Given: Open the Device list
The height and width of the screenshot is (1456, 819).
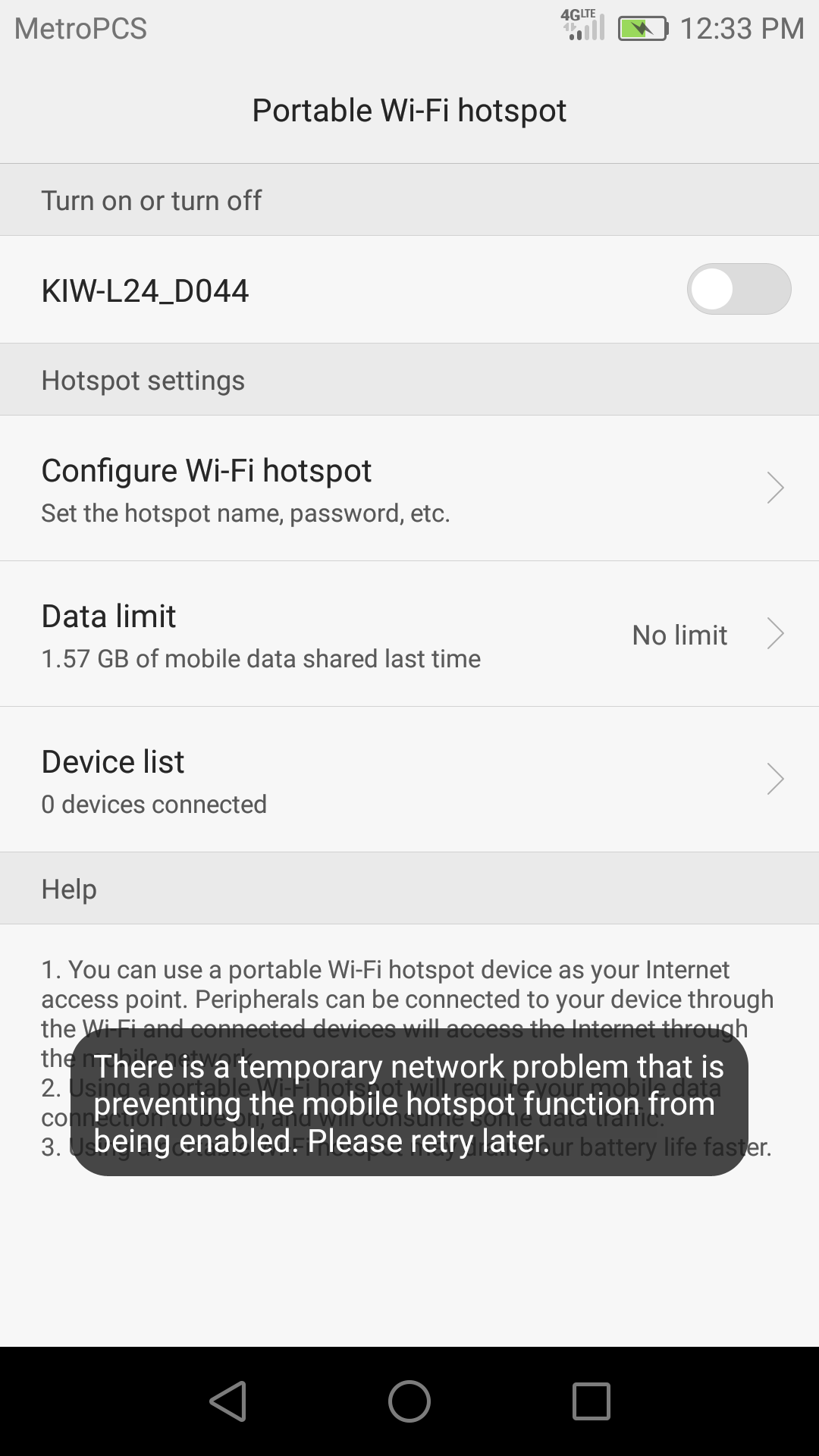Looking at the screenshot, I should point(409,780).
